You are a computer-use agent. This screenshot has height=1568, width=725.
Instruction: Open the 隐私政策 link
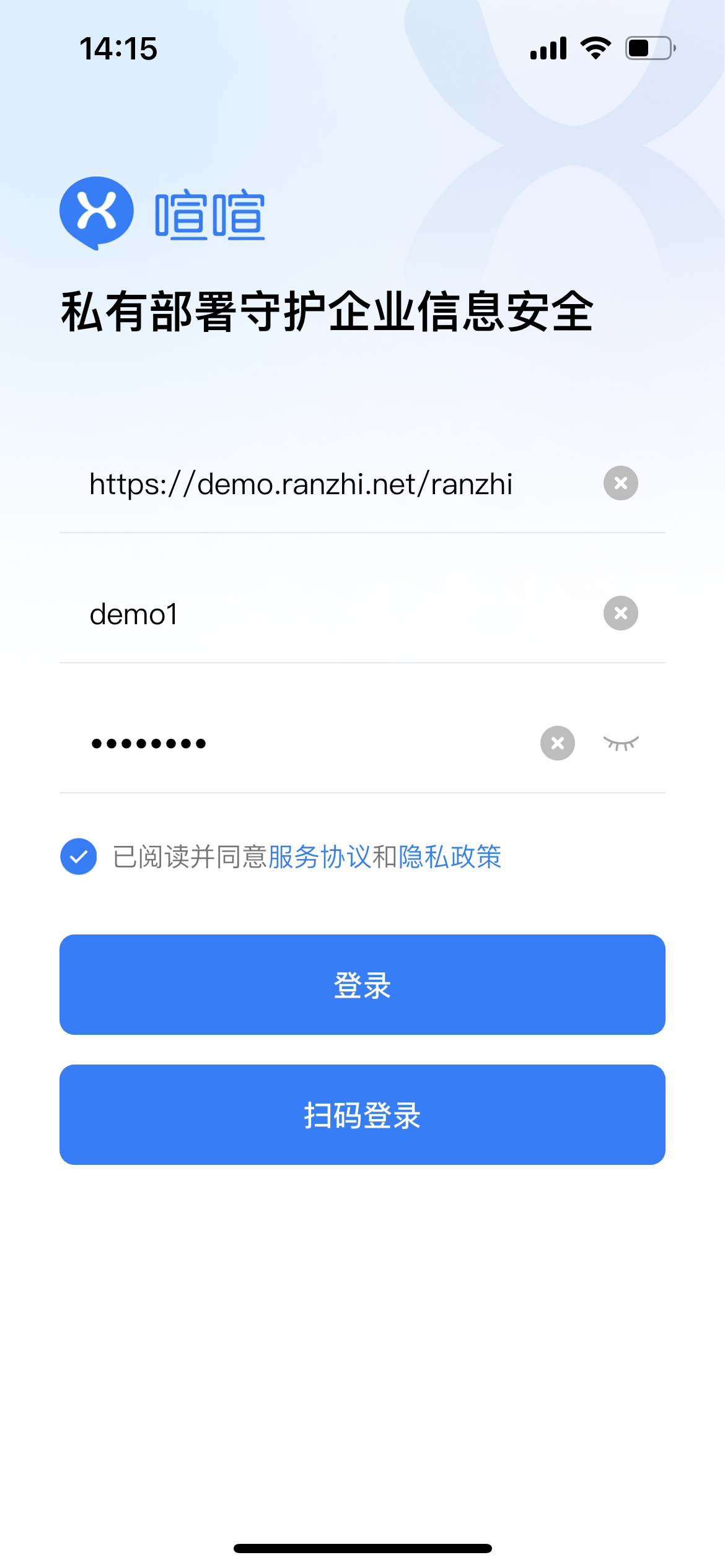pyautogui.click(x=450, y=857)
